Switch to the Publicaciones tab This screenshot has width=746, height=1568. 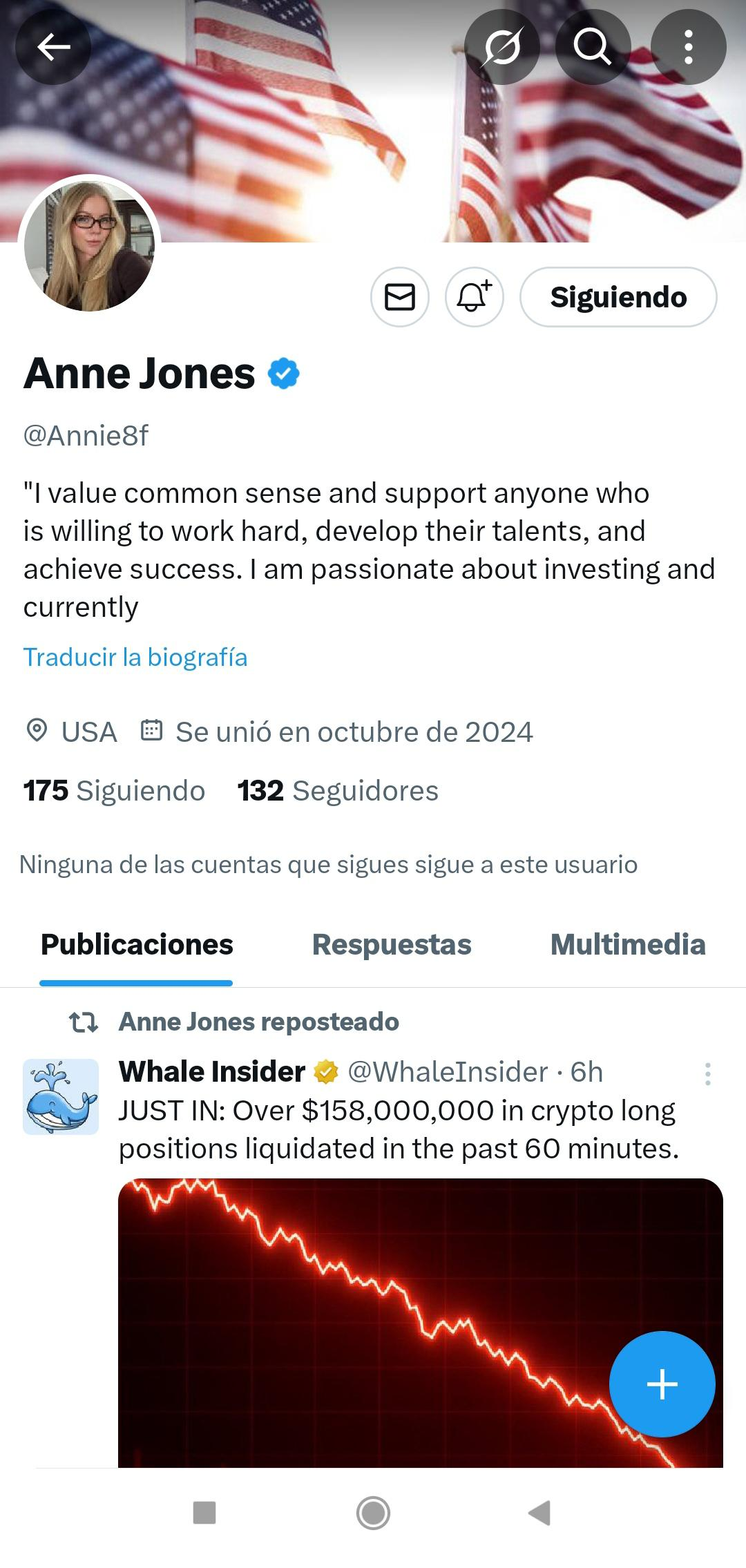click(x=137, y=945)
